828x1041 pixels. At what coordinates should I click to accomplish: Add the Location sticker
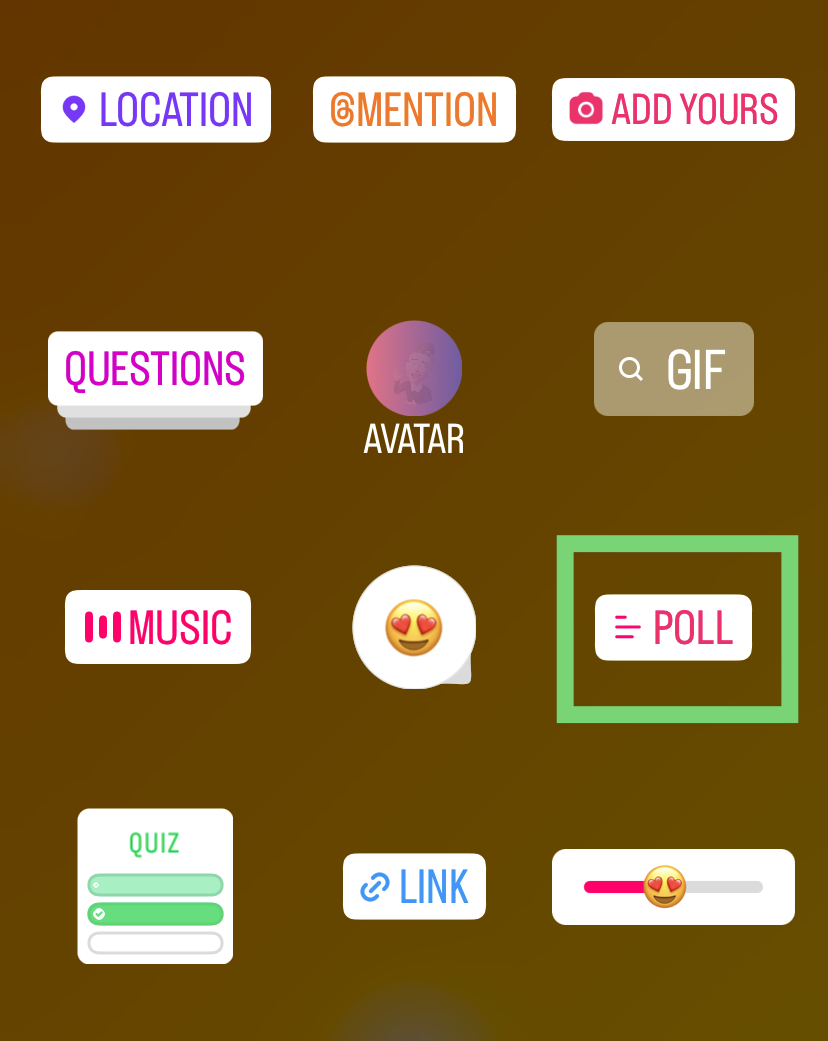pos(156,109)
